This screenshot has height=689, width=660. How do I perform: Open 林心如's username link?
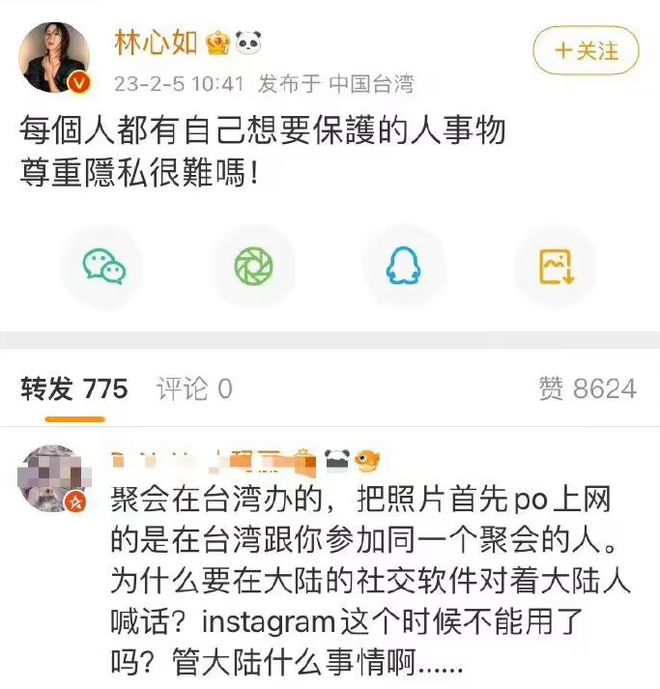point(157,42)
